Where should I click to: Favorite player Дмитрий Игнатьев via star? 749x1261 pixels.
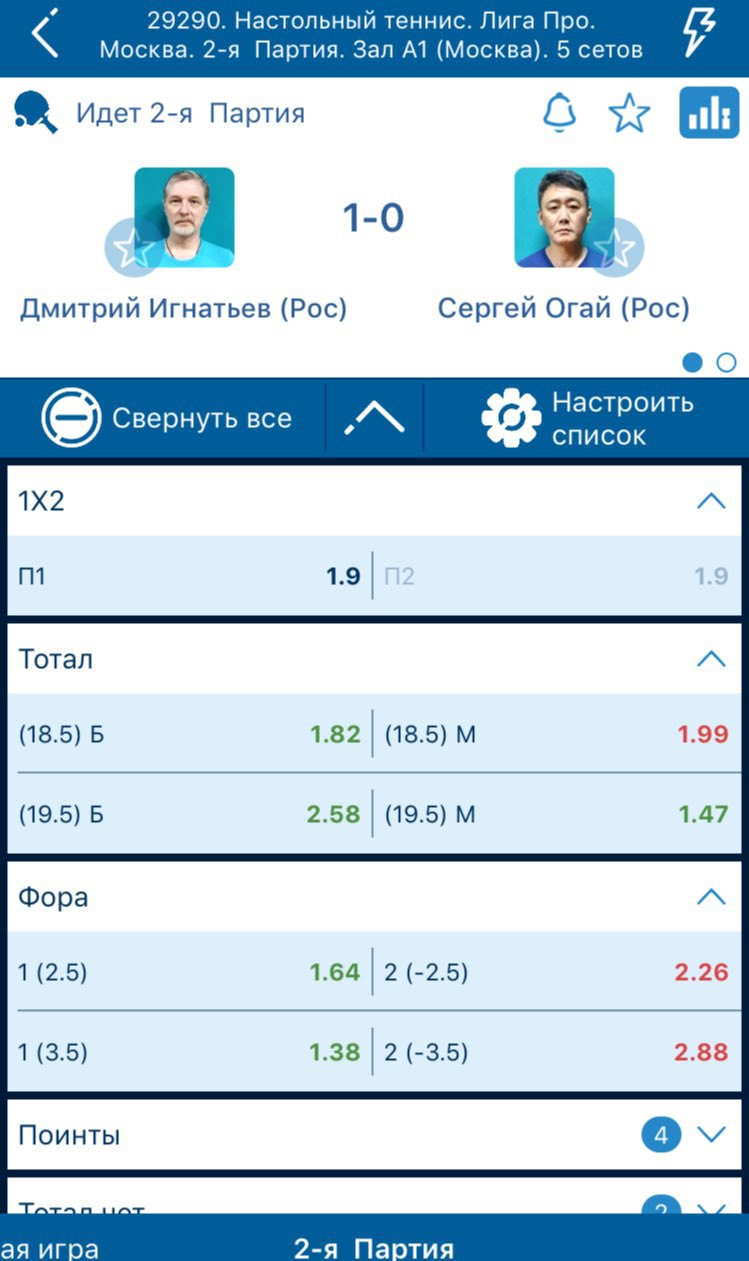click(134, 247)
